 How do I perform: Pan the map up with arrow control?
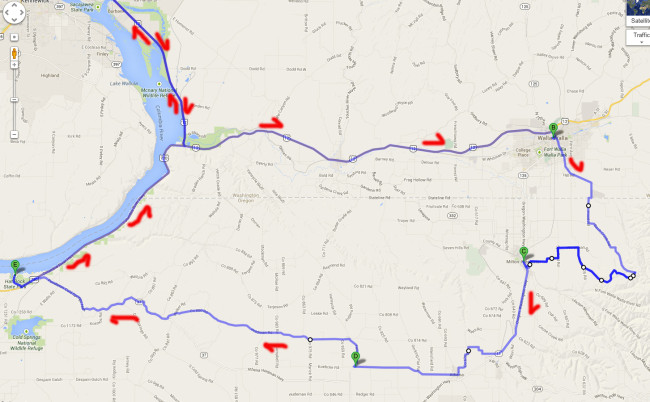(x=14, y=5)
